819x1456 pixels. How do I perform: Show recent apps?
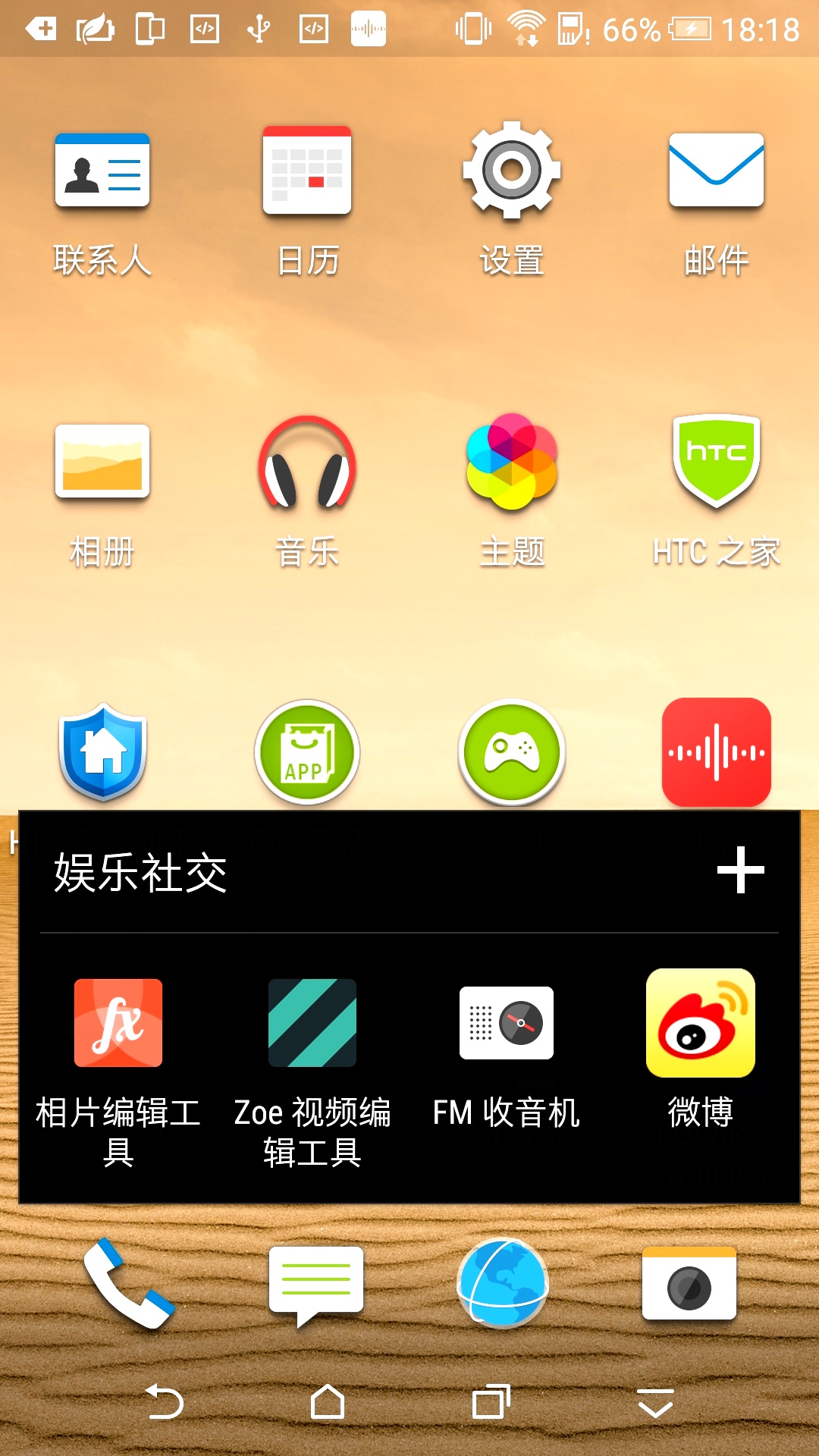[491, 1401]
